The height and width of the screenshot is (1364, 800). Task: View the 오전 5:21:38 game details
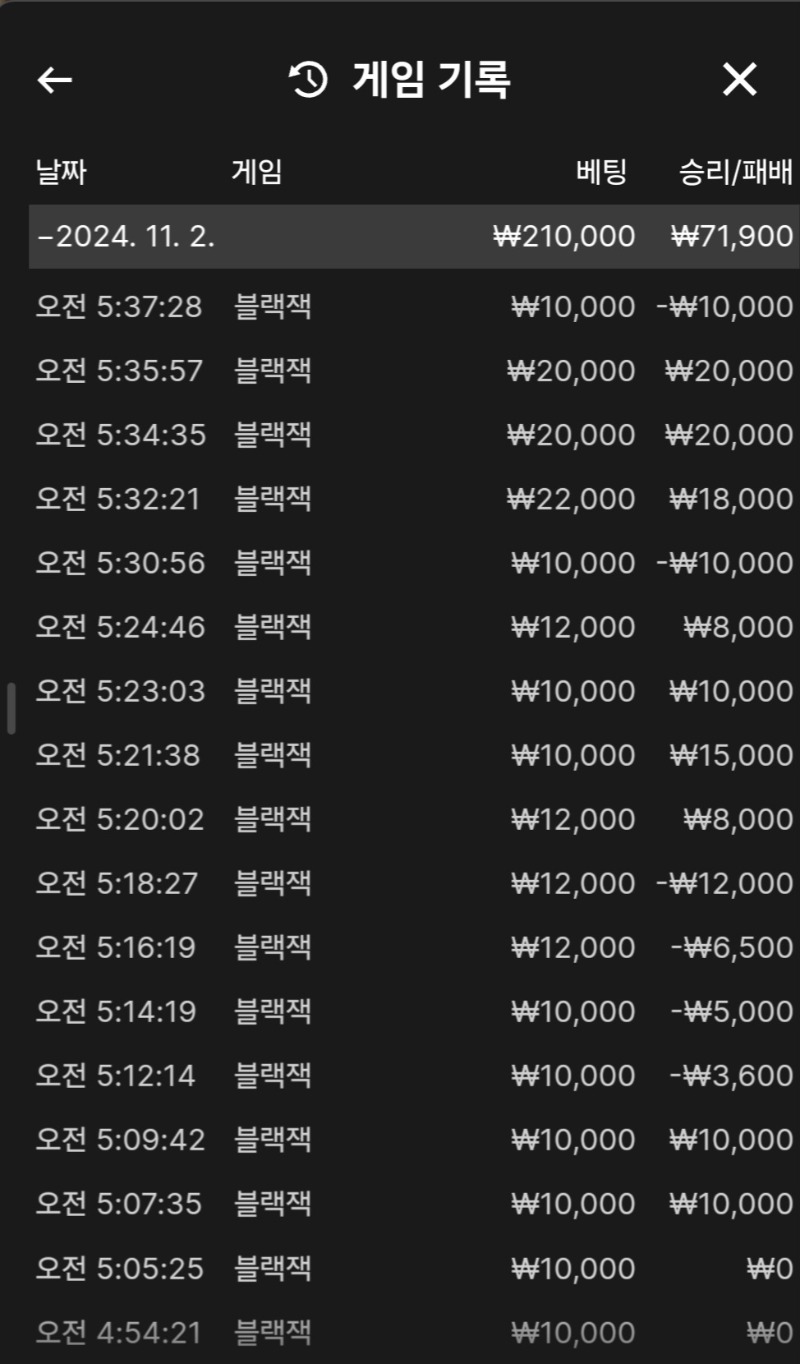coord(414,755)
